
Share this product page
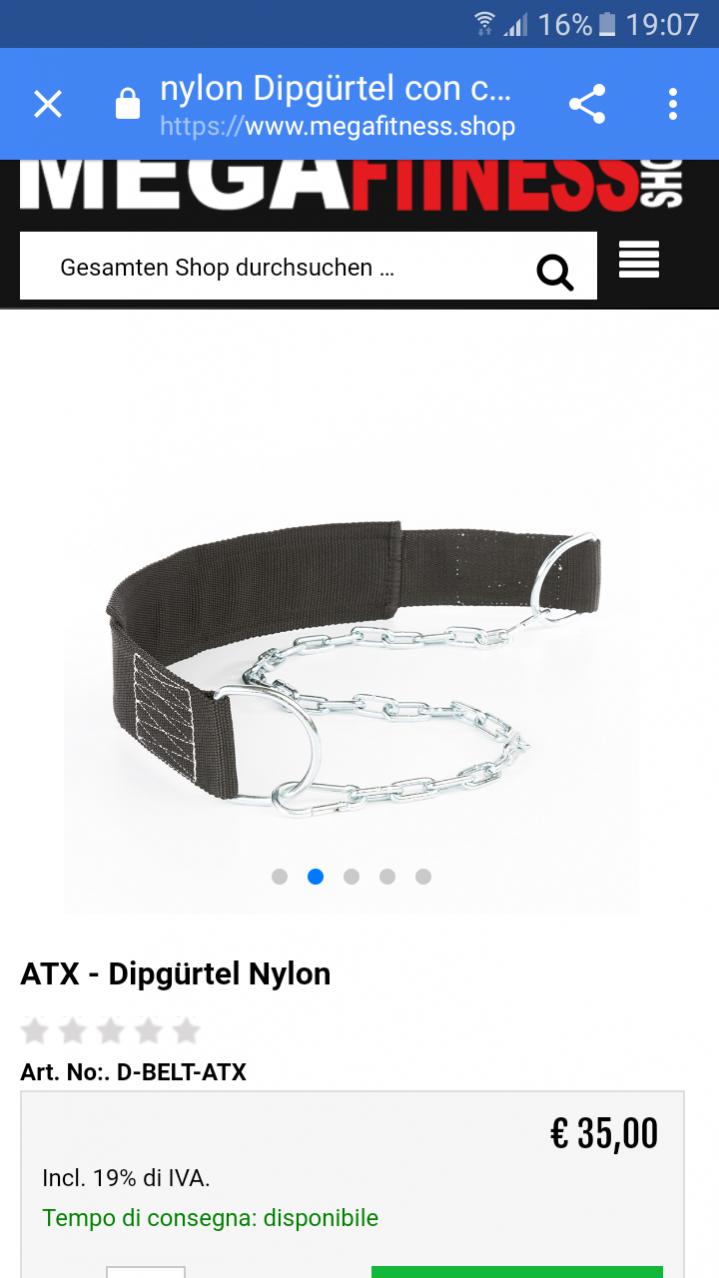587,104
